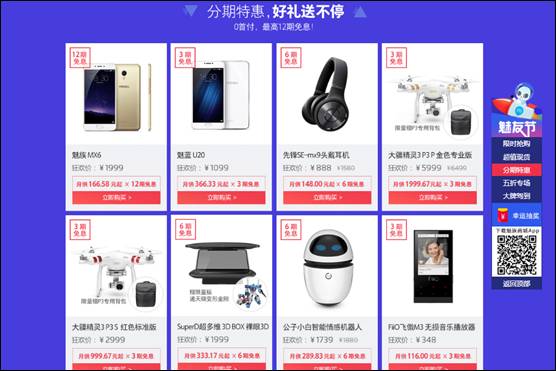Jump to the 限时抢购 section

pos(516,144)
